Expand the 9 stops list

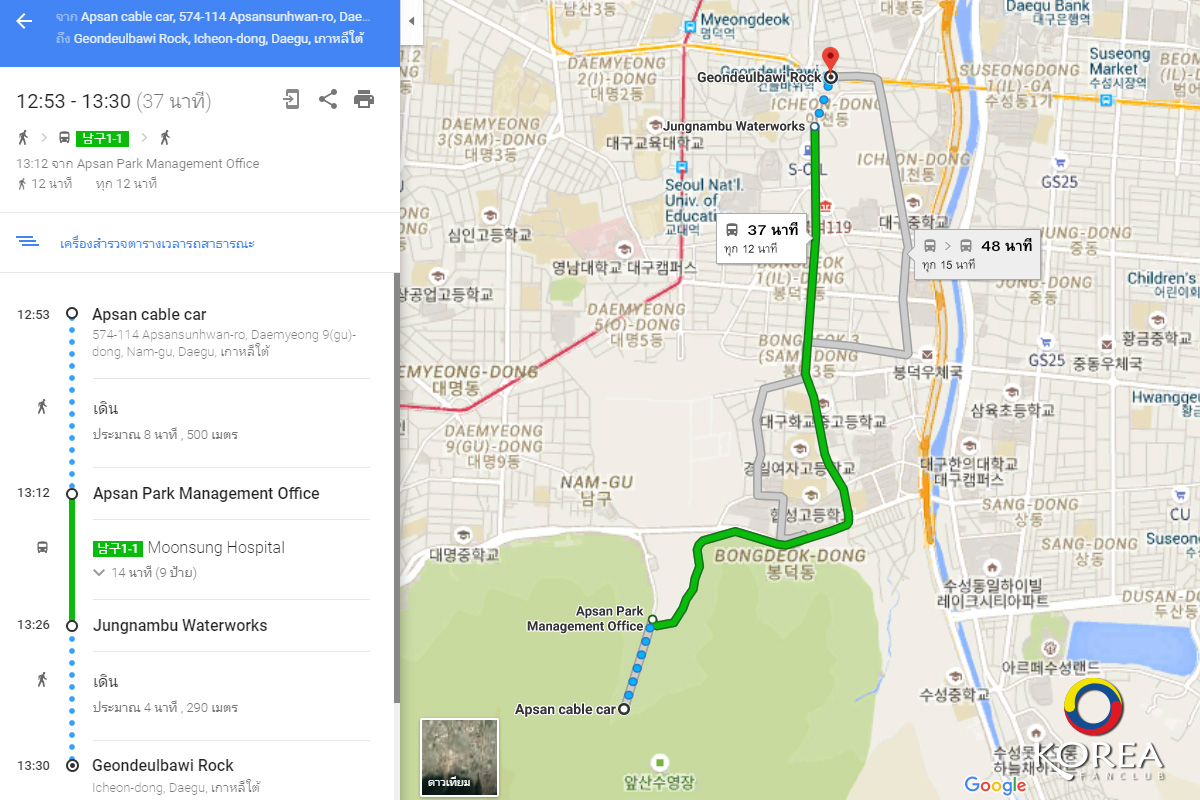99,573
